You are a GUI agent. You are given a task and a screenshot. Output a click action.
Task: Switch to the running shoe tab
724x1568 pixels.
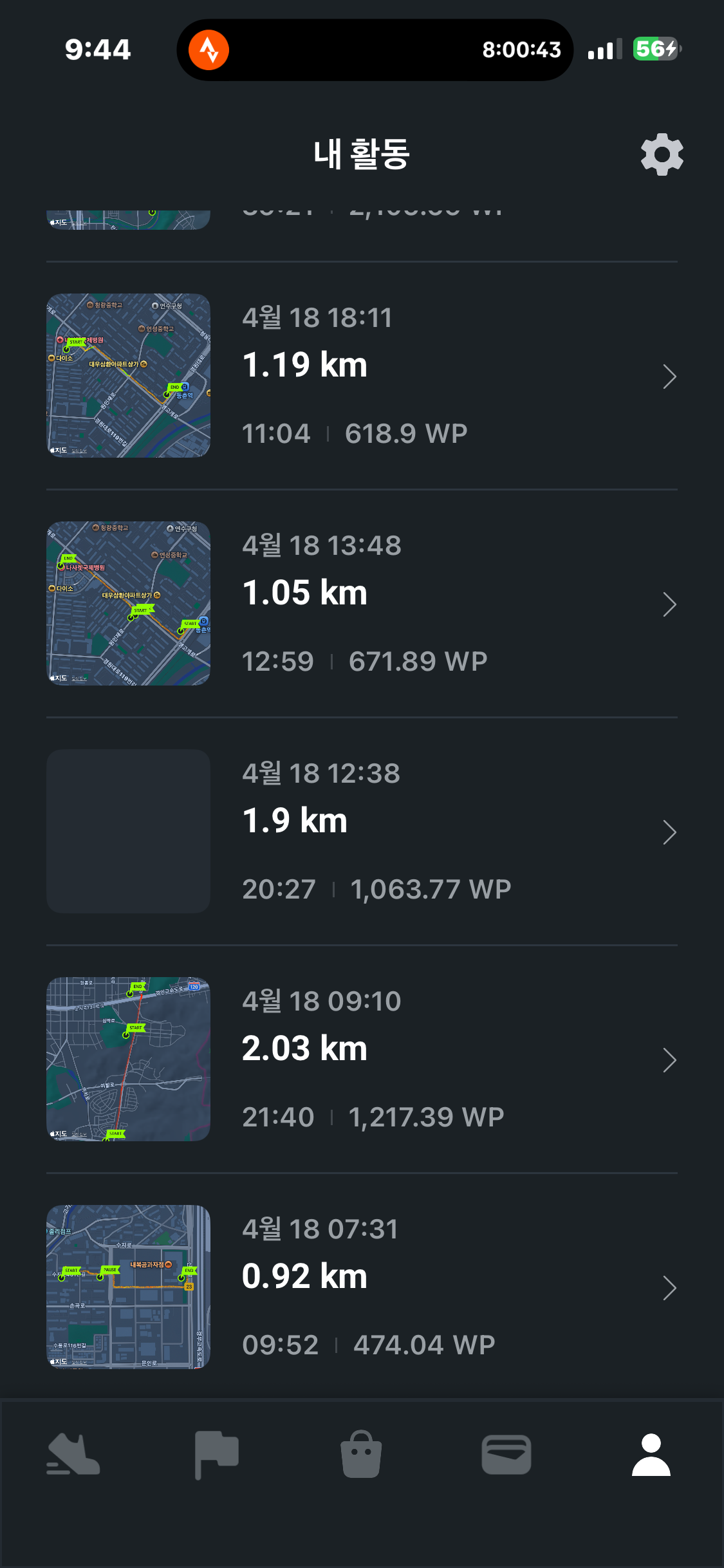[x=73, y=1455]
